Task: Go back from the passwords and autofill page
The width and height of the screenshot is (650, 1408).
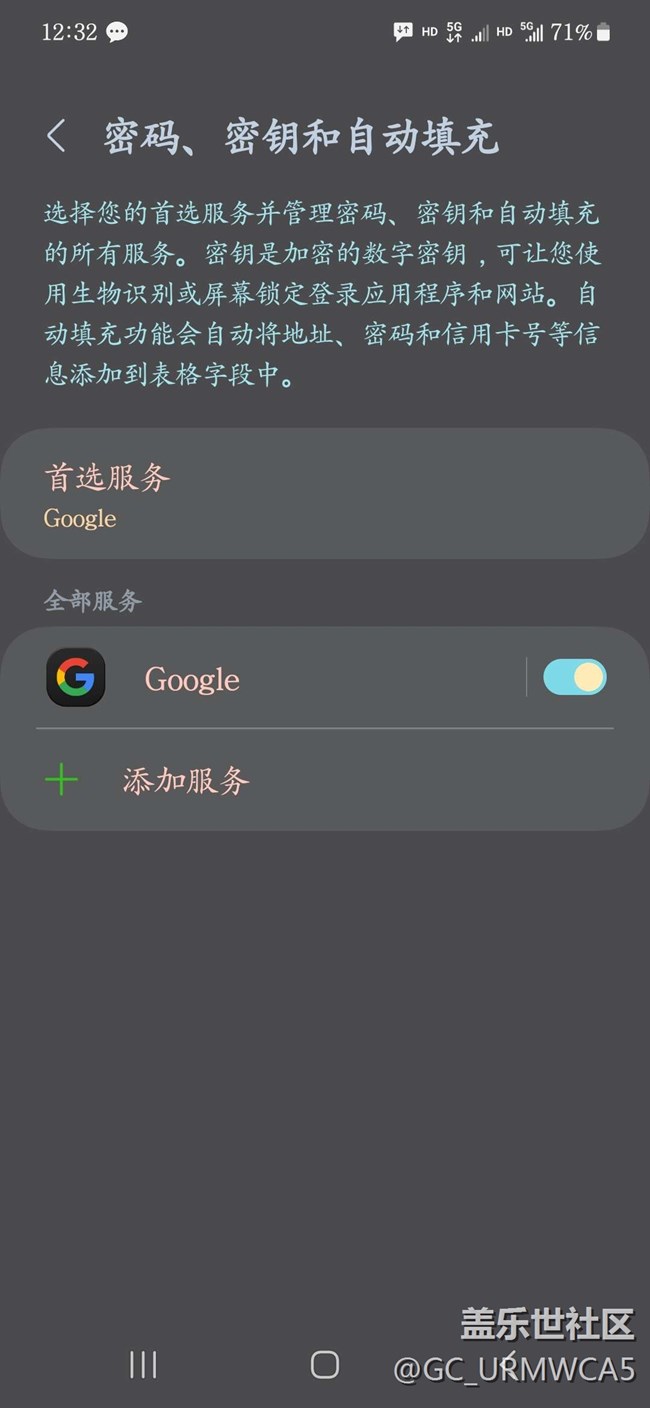Action: click(x=57, y=136)
